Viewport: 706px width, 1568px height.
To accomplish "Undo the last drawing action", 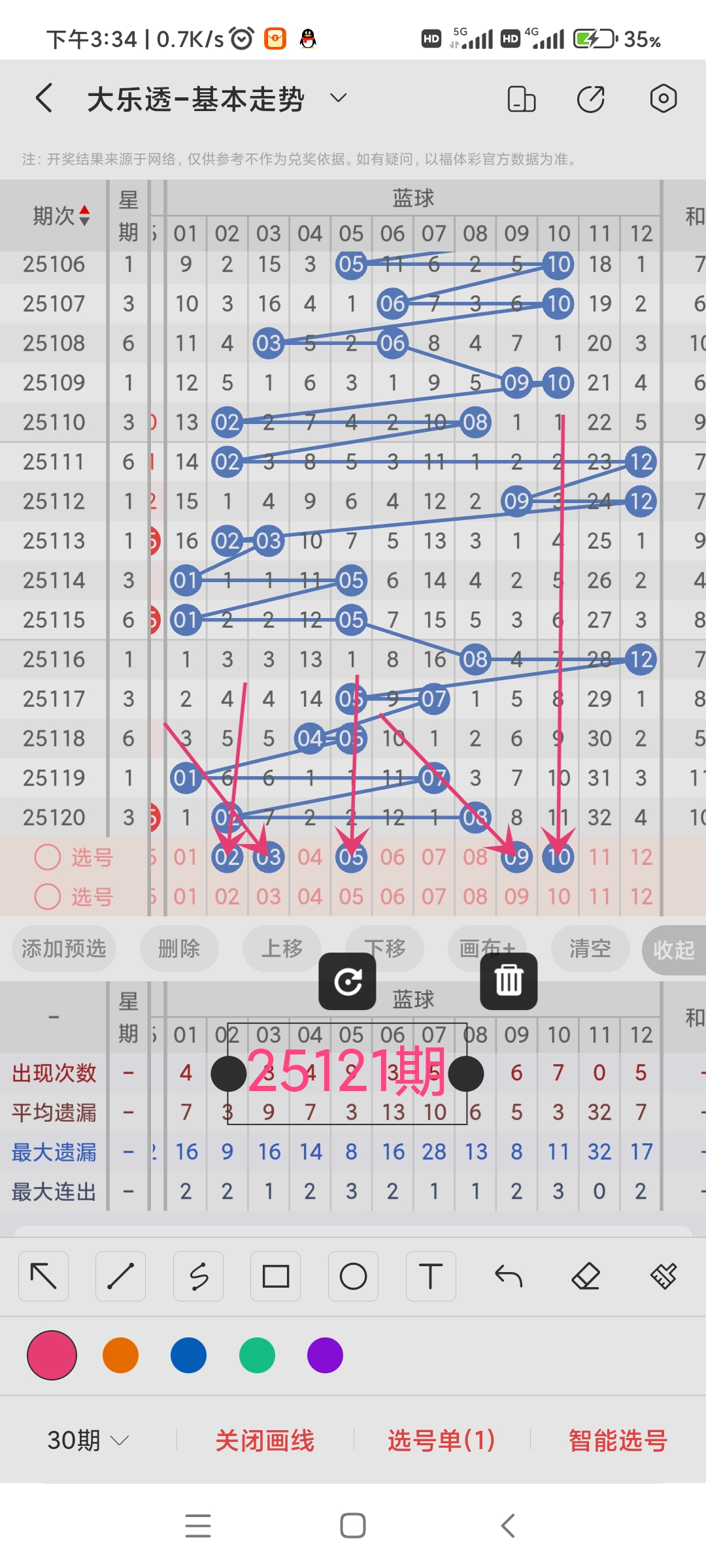I will tap(509, 1276).
